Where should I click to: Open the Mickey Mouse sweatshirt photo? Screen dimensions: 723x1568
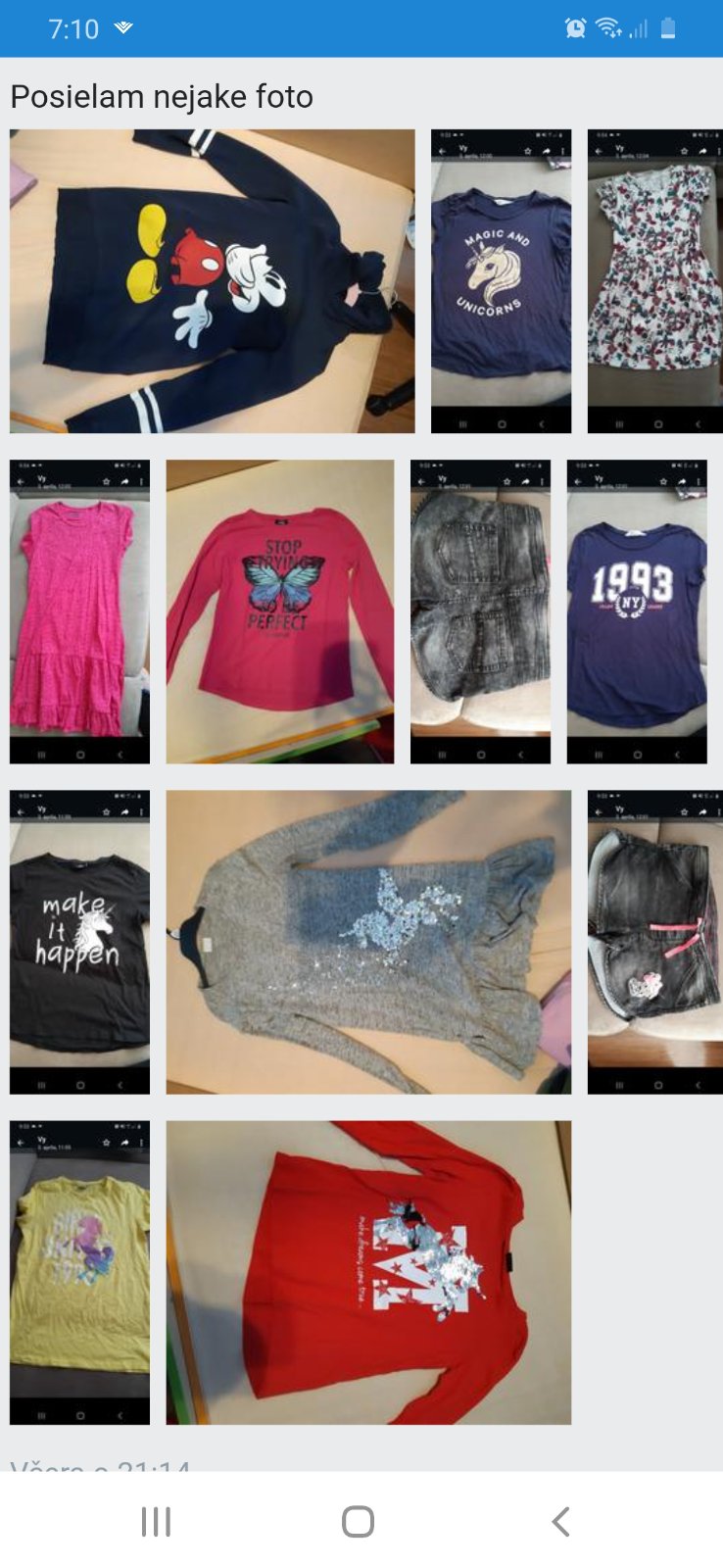pos(212,281)
